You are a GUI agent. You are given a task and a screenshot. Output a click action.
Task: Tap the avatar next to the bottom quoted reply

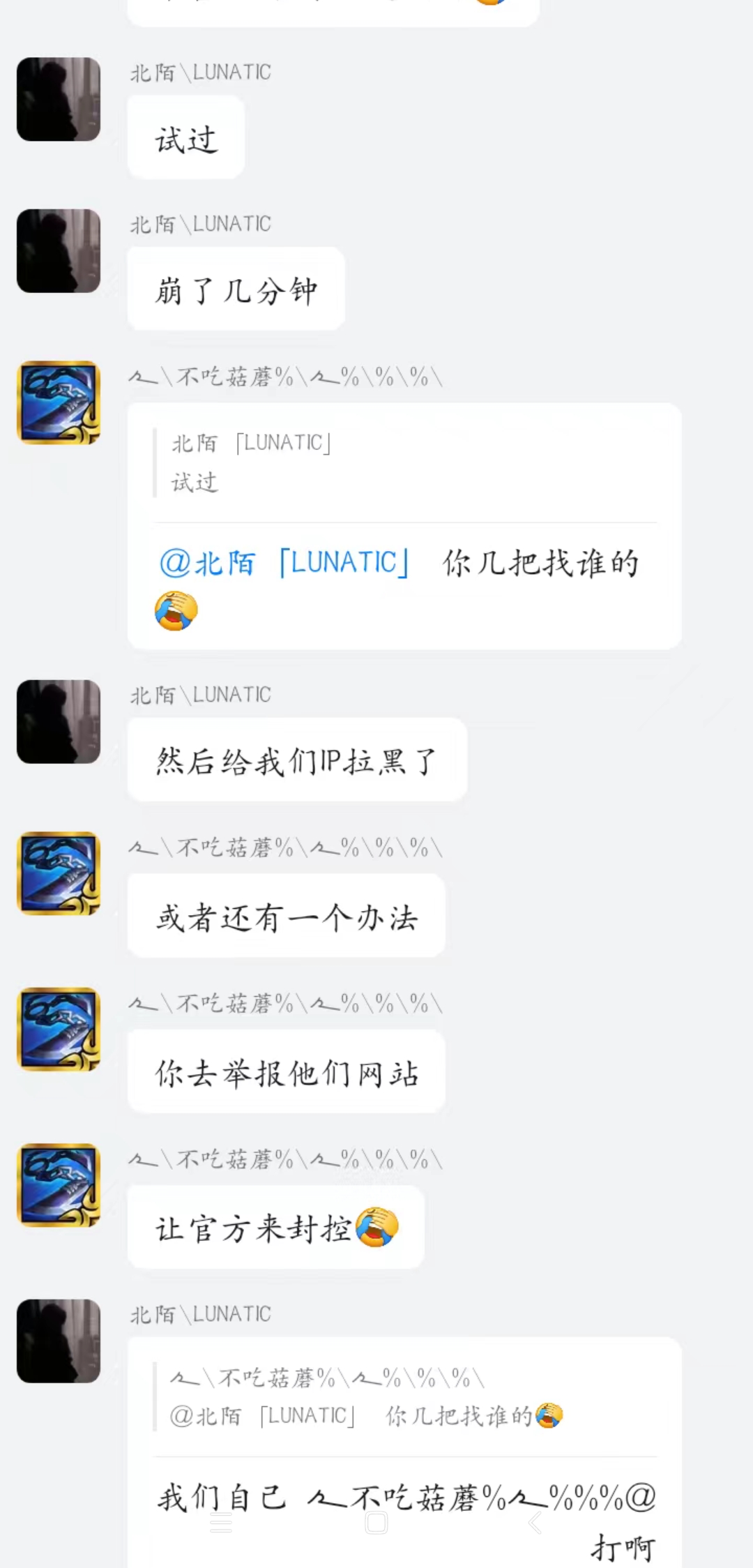click(x=59, y=1343)
